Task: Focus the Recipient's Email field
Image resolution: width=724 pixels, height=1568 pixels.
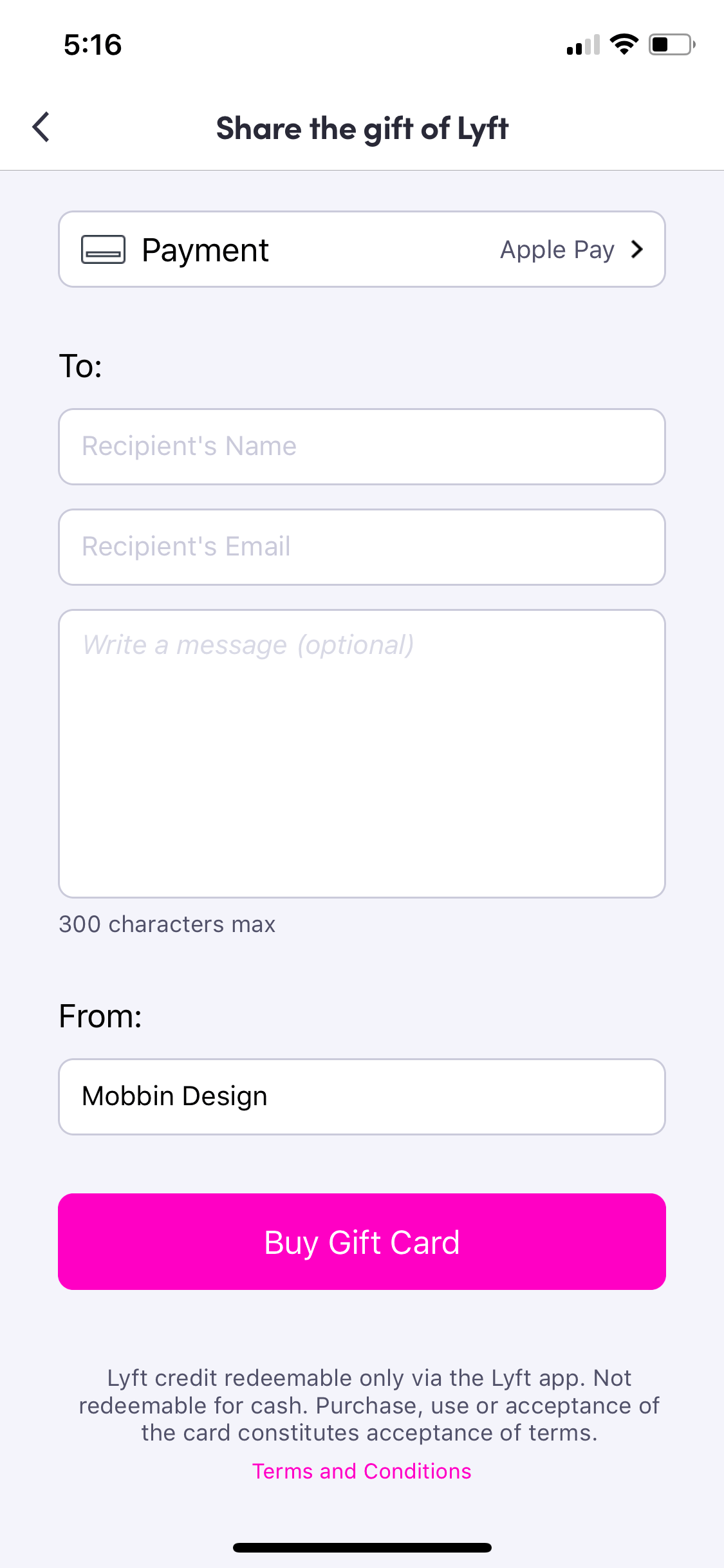Action: point(362,547)
